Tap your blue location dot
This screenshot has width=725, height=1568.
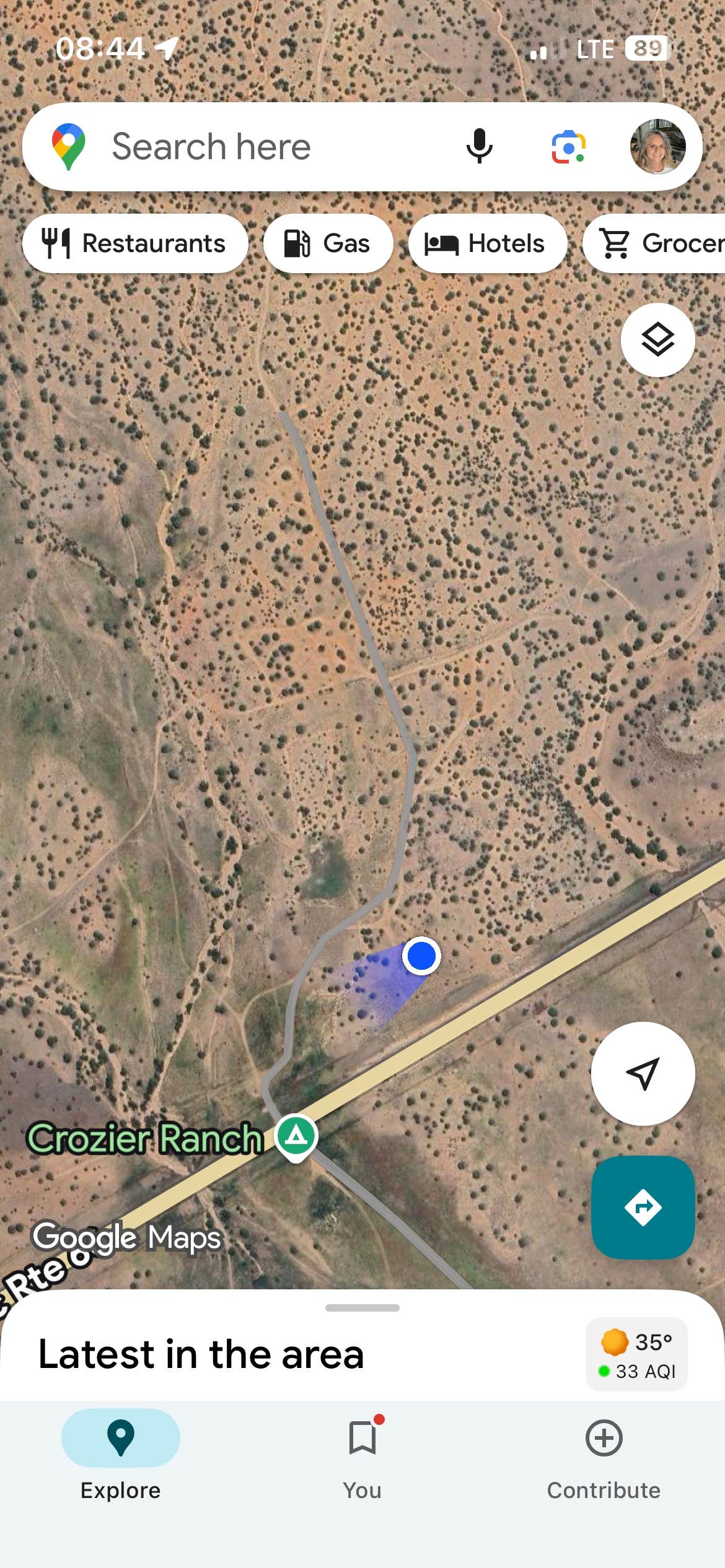click(x=421, y=957)
